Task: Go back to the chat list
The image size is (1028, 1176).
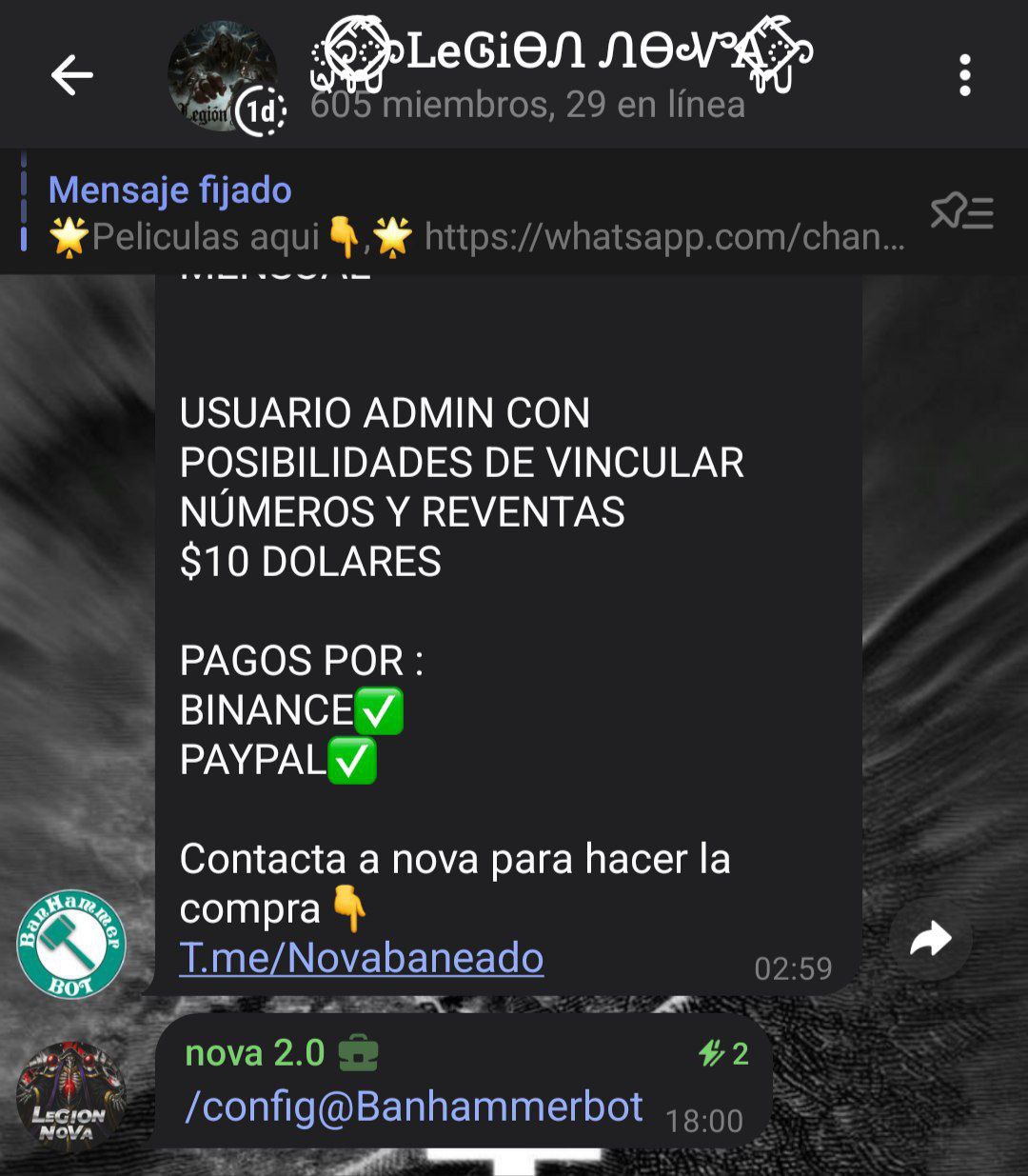Action: coord(72,75)
